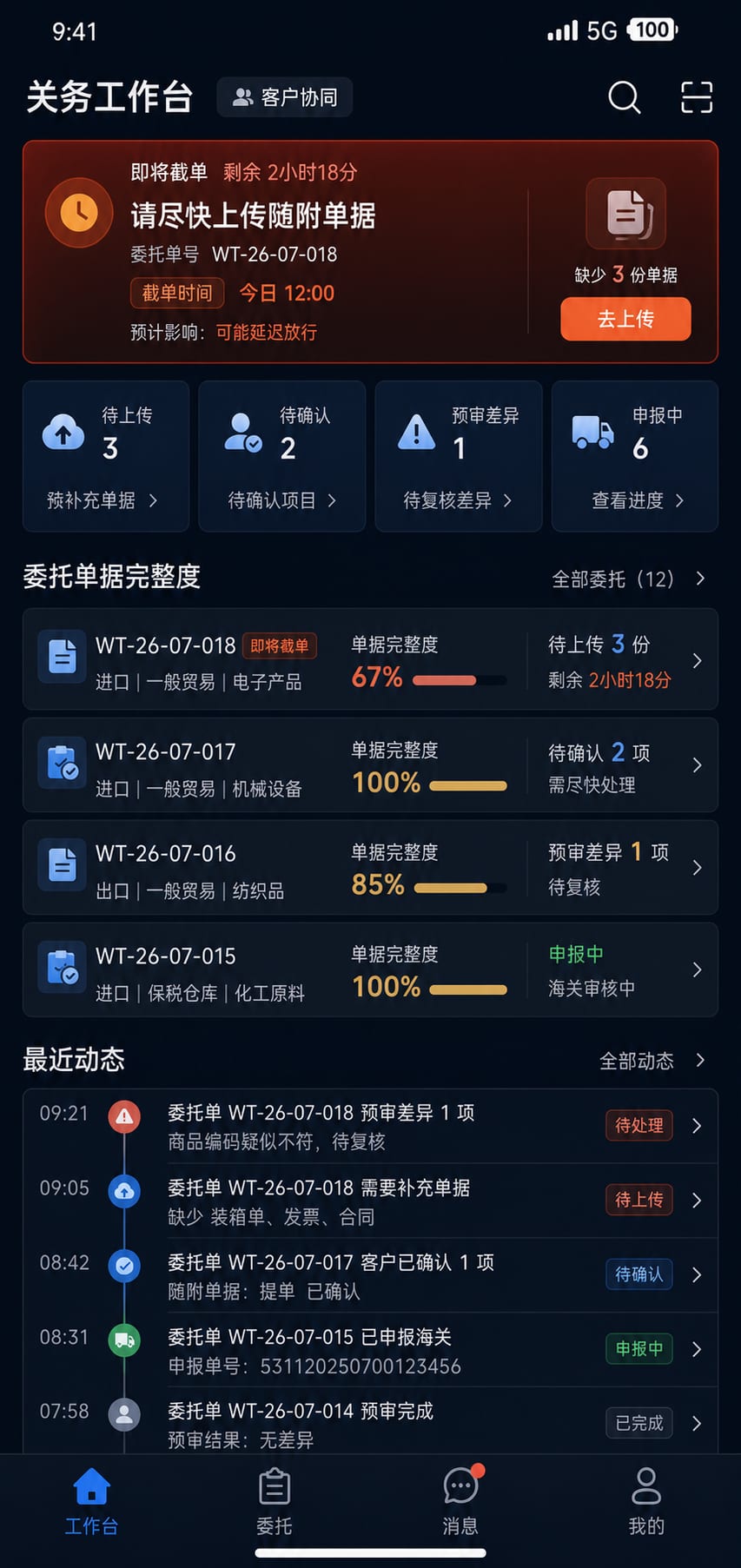Switch to the 消息 tab
741x1568 pixels.
coord(460,1502)
